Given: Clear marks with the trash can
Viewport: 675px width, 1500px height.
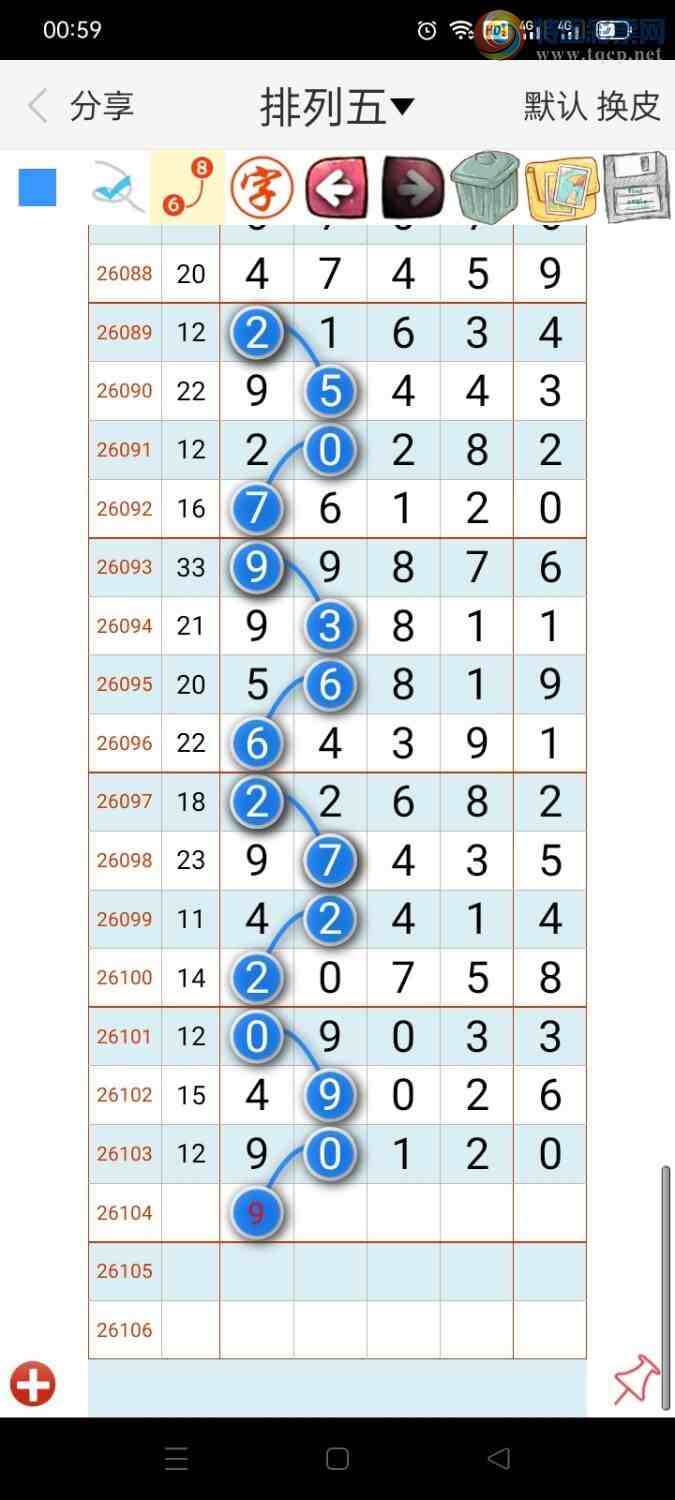Looking at the screenshot, I should (x=485, y=187).
